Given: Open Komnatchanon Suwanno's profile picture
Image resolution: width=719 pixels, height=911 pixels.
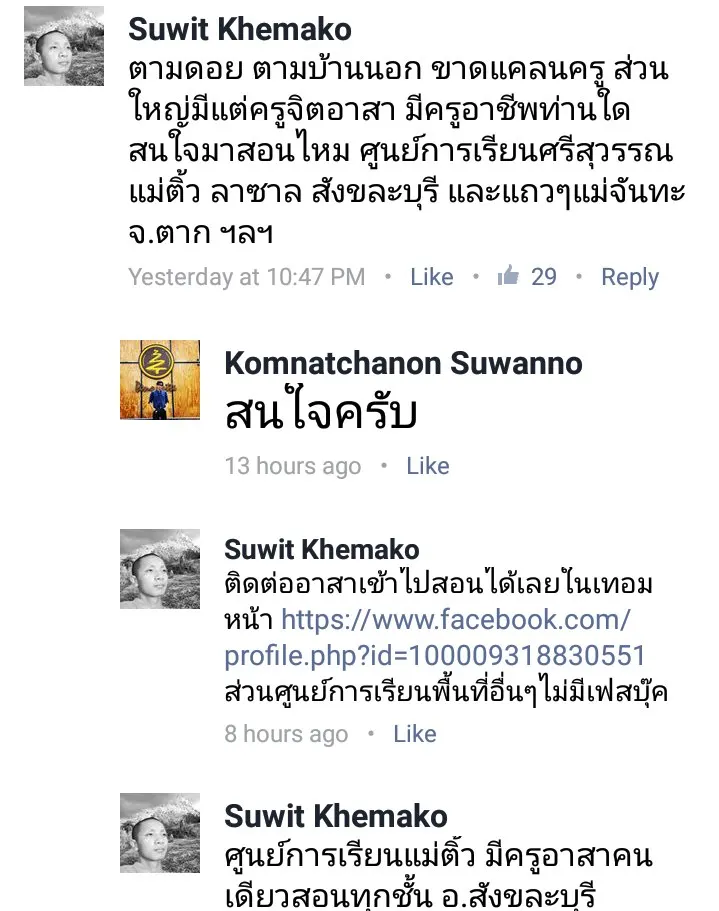Looking at the screenshot, I should tap(160, 379).
